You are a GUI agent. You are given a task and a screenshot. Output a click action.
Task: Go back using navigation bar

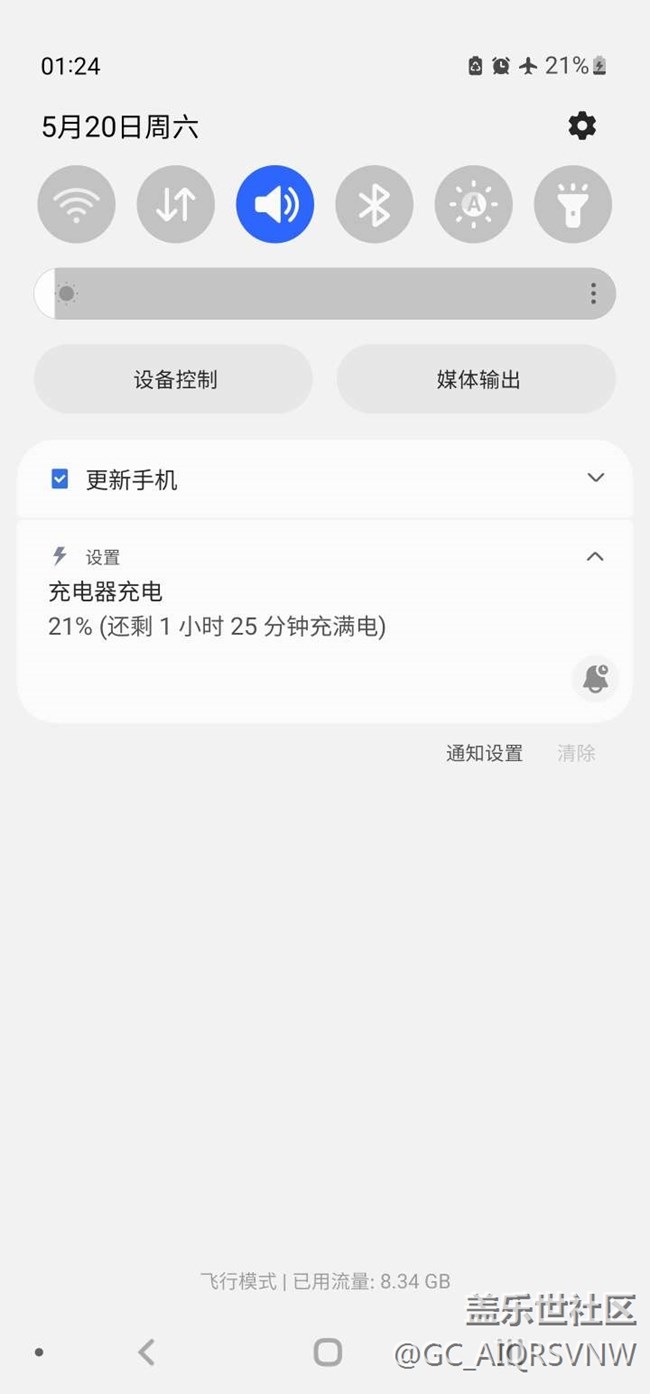pyautogui.click(x=147, y=1353)
